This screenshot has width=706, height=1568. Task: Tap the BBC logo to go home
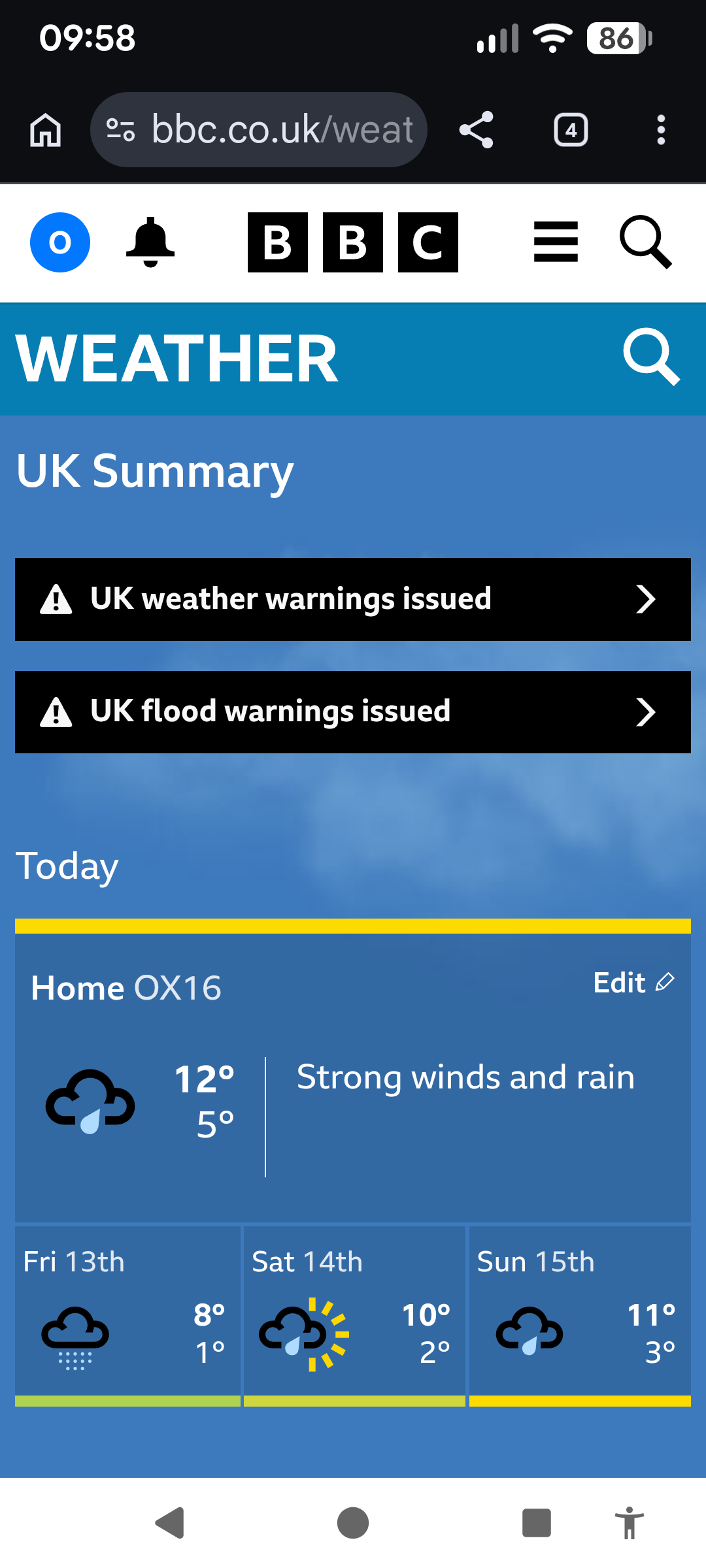pyautogui.click(x=353, y=242)
